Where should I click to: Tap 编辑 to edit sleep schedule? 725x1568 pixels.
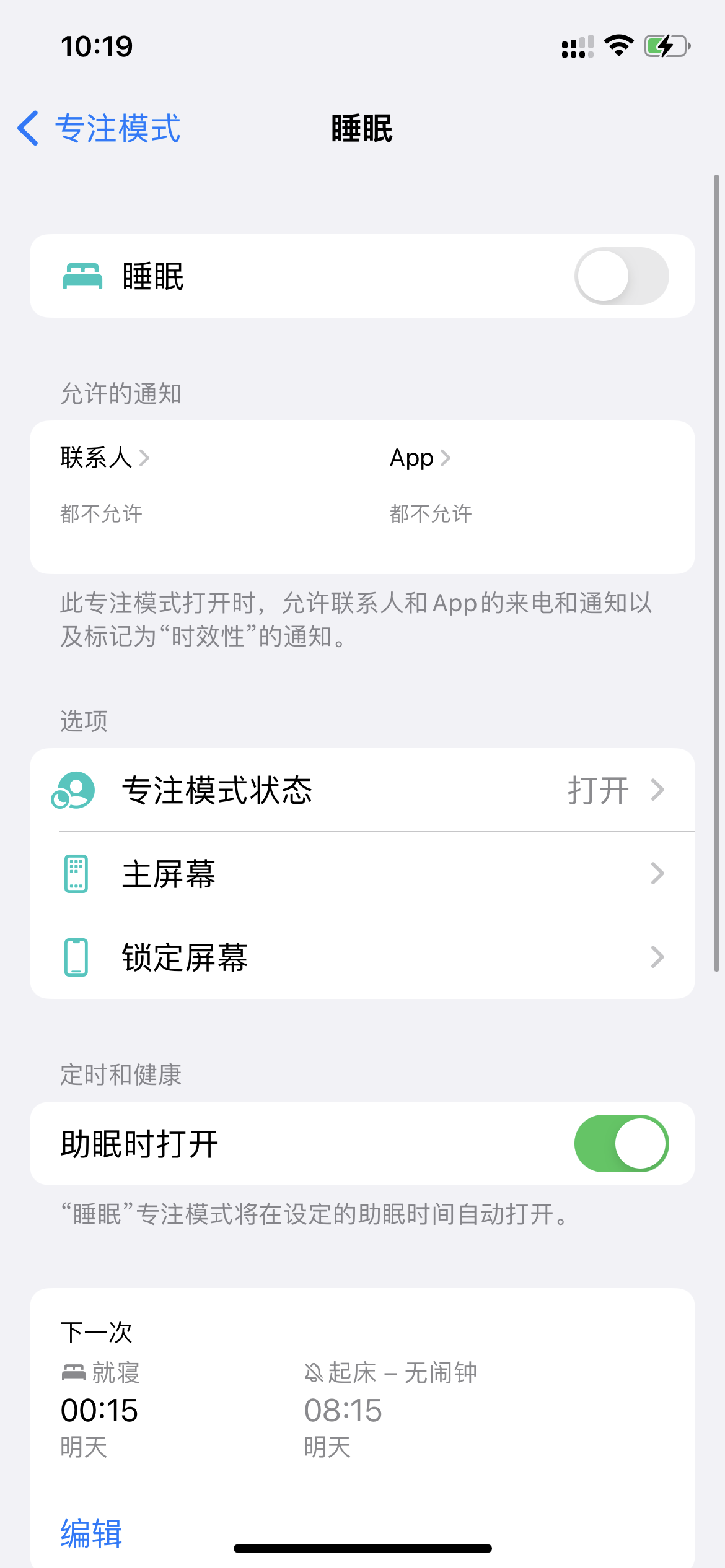click(92, 1533)
